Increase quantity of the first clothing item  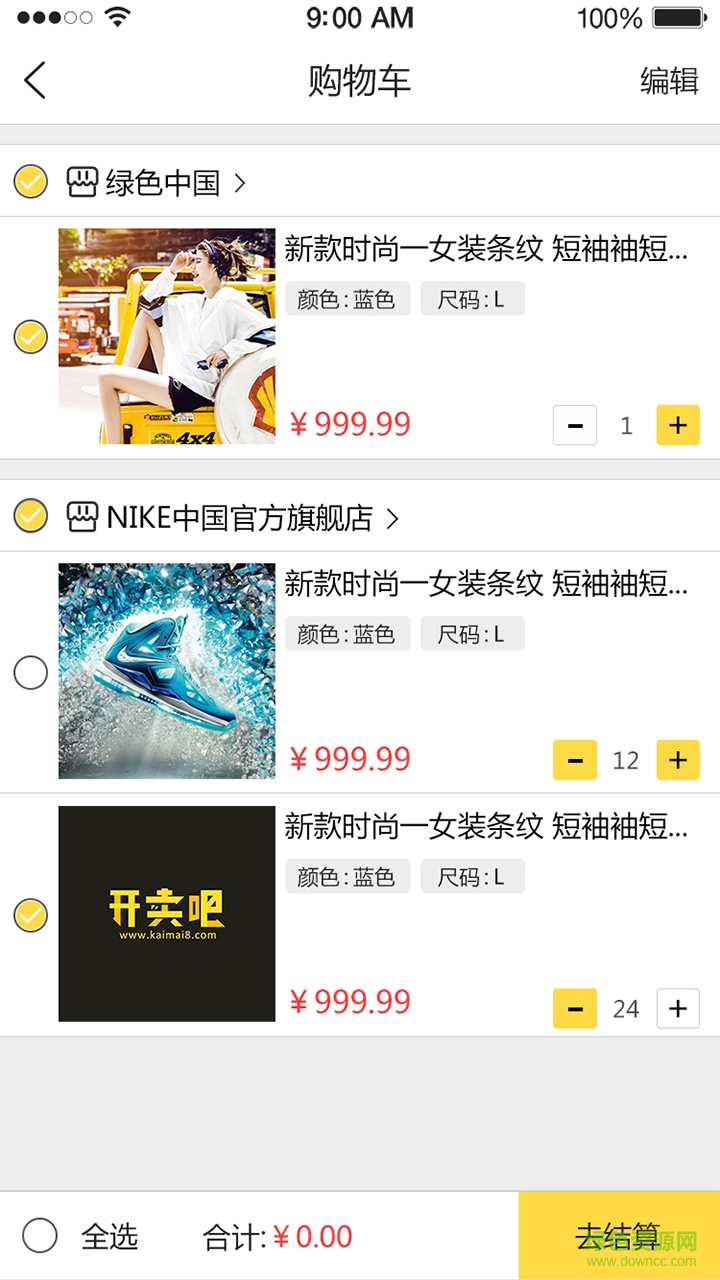click(x=677, y=425)
